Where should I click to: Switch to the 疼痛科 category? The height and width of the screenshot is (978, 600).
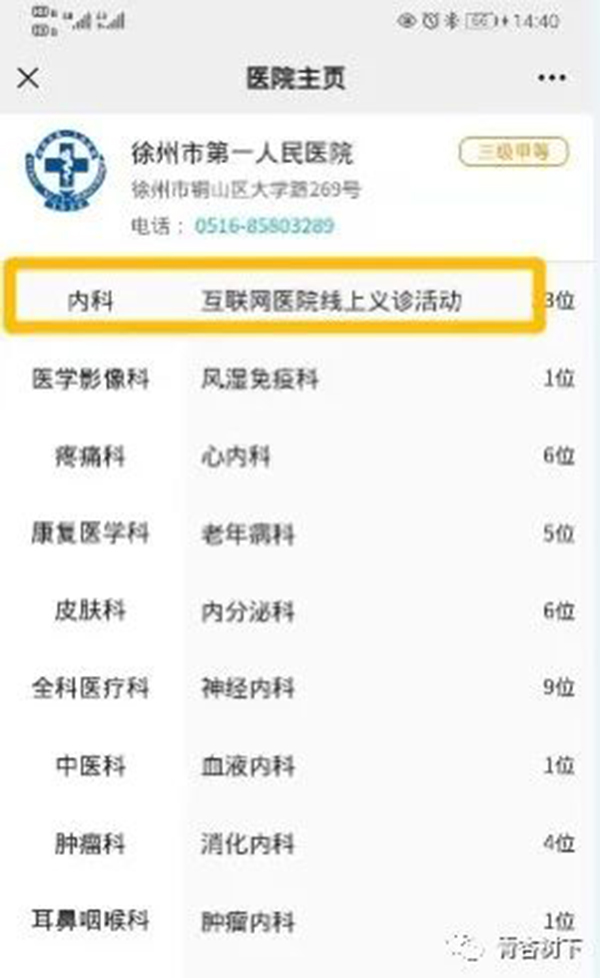(91, 457)
